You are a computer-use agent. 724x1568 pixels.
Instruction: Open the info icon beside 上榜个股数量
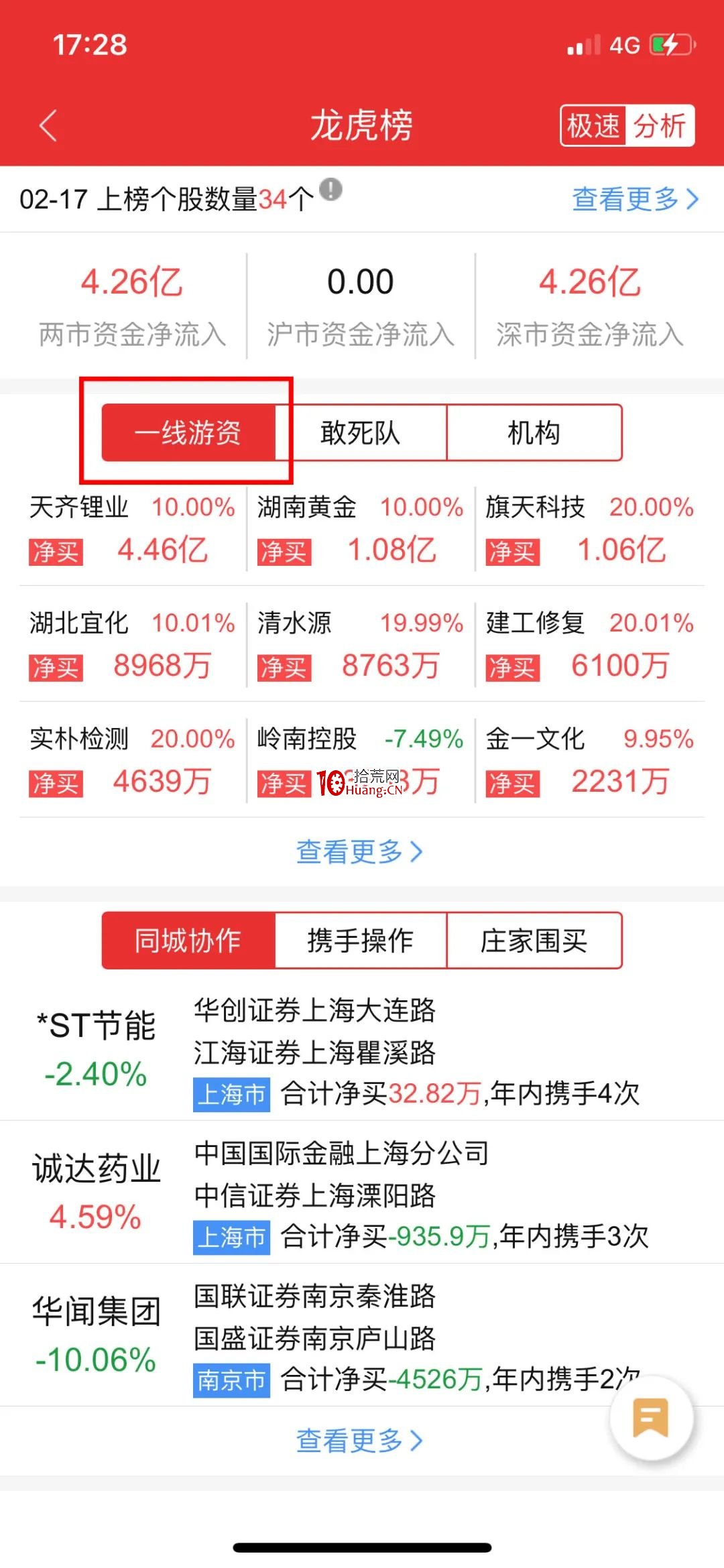pos(330,190)
